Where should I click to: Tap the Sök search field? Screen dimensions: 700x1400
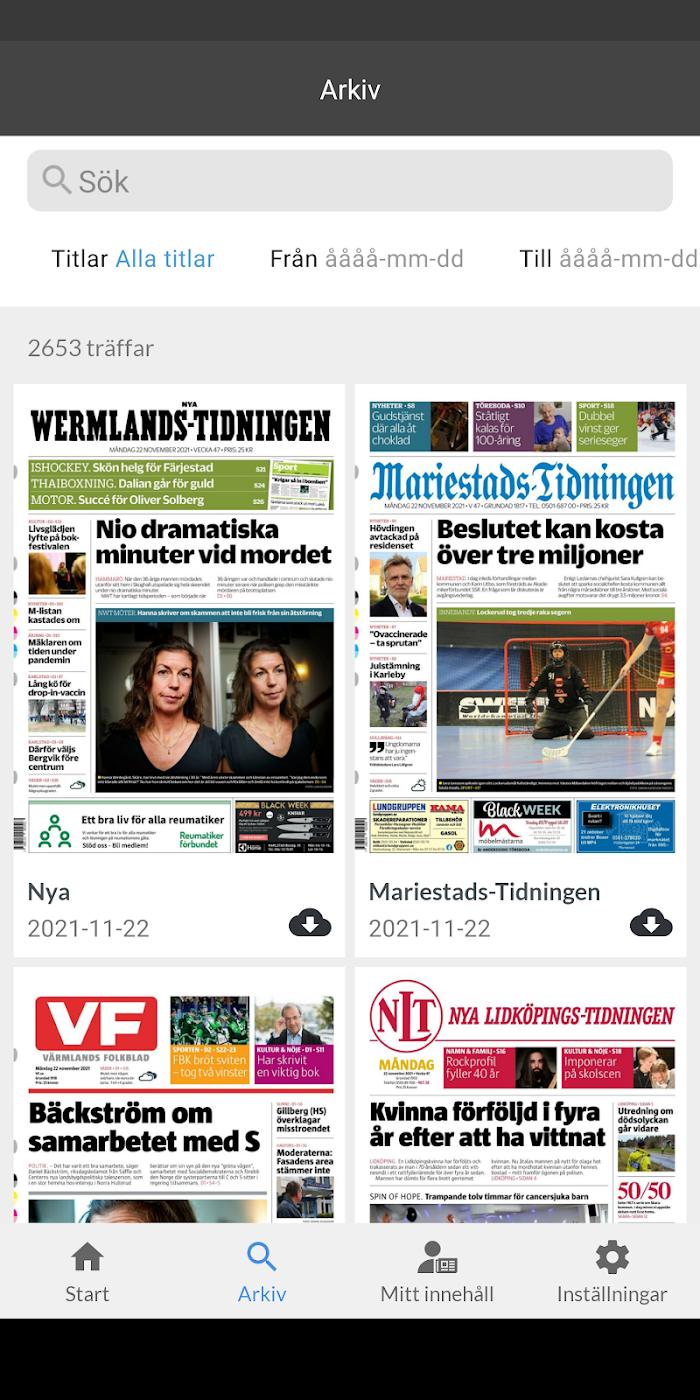350,181
